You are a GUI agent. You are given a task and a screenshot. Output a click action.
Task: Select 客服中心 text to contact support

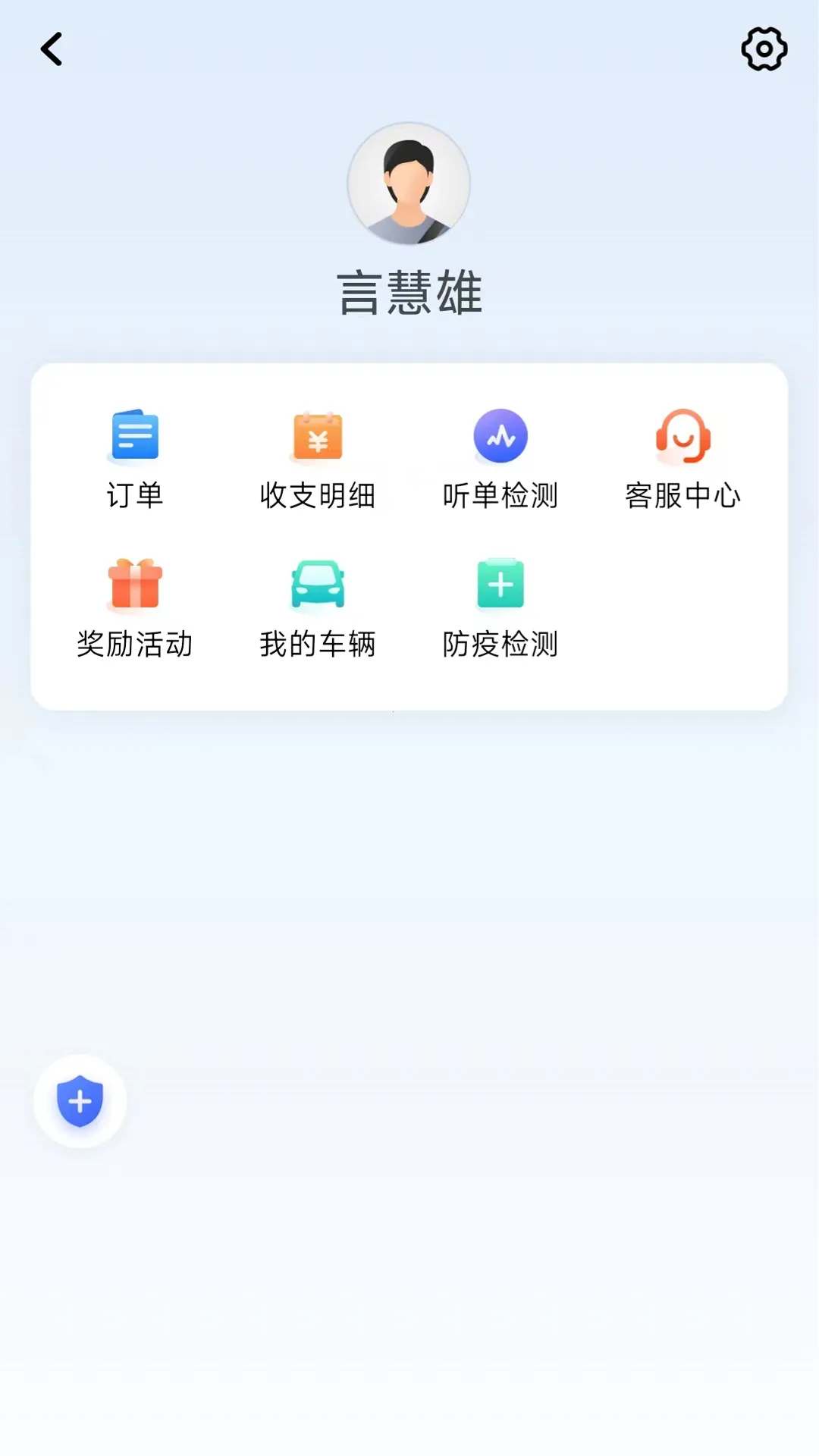pyautogui.click(x=683, y=497)
